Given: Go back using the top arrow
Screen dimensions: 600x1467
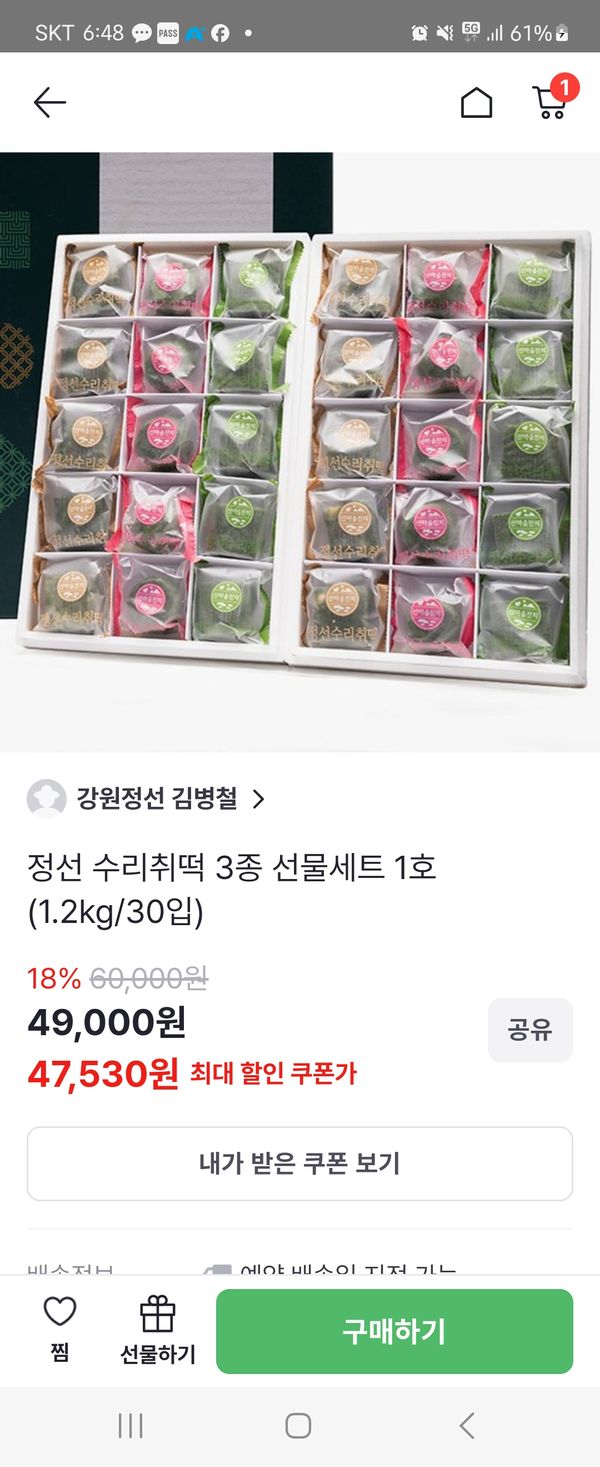Looking at the screenshot, I should pos(49,102).
